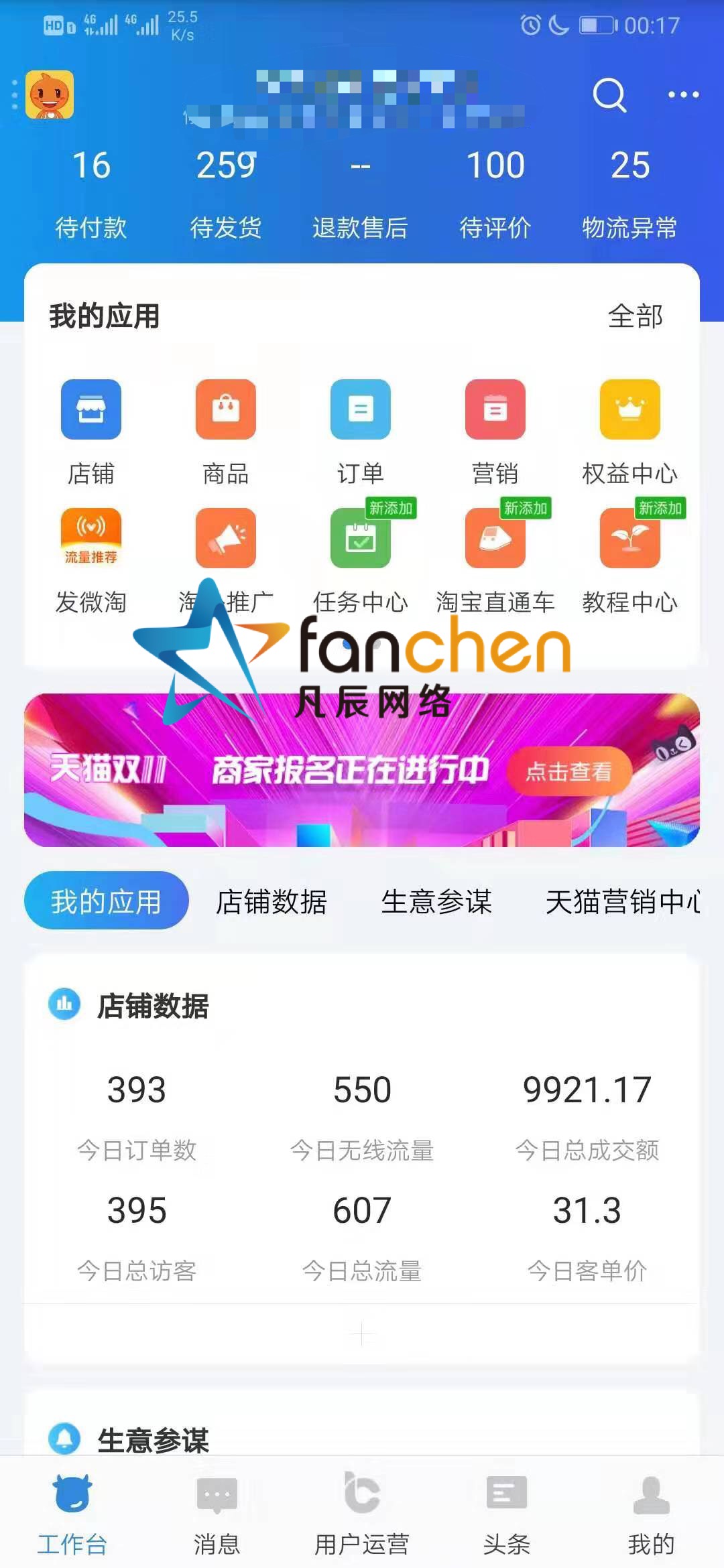Open the three-dot overflow menu
Image resolution: width=724 pixels, height=1568 pixels.
click(683, 95)
